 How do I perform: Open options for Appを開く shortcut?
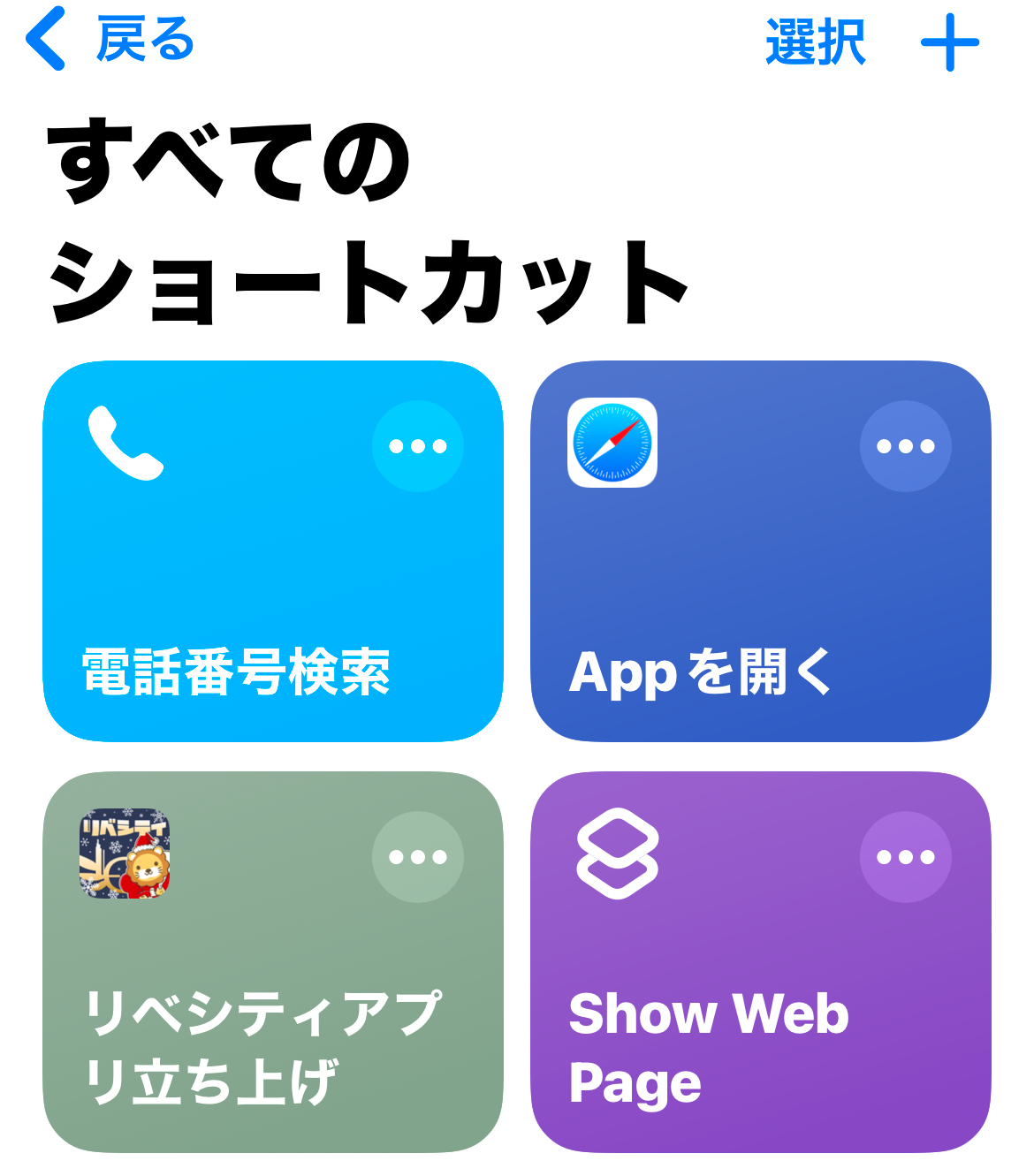[905, 446]
